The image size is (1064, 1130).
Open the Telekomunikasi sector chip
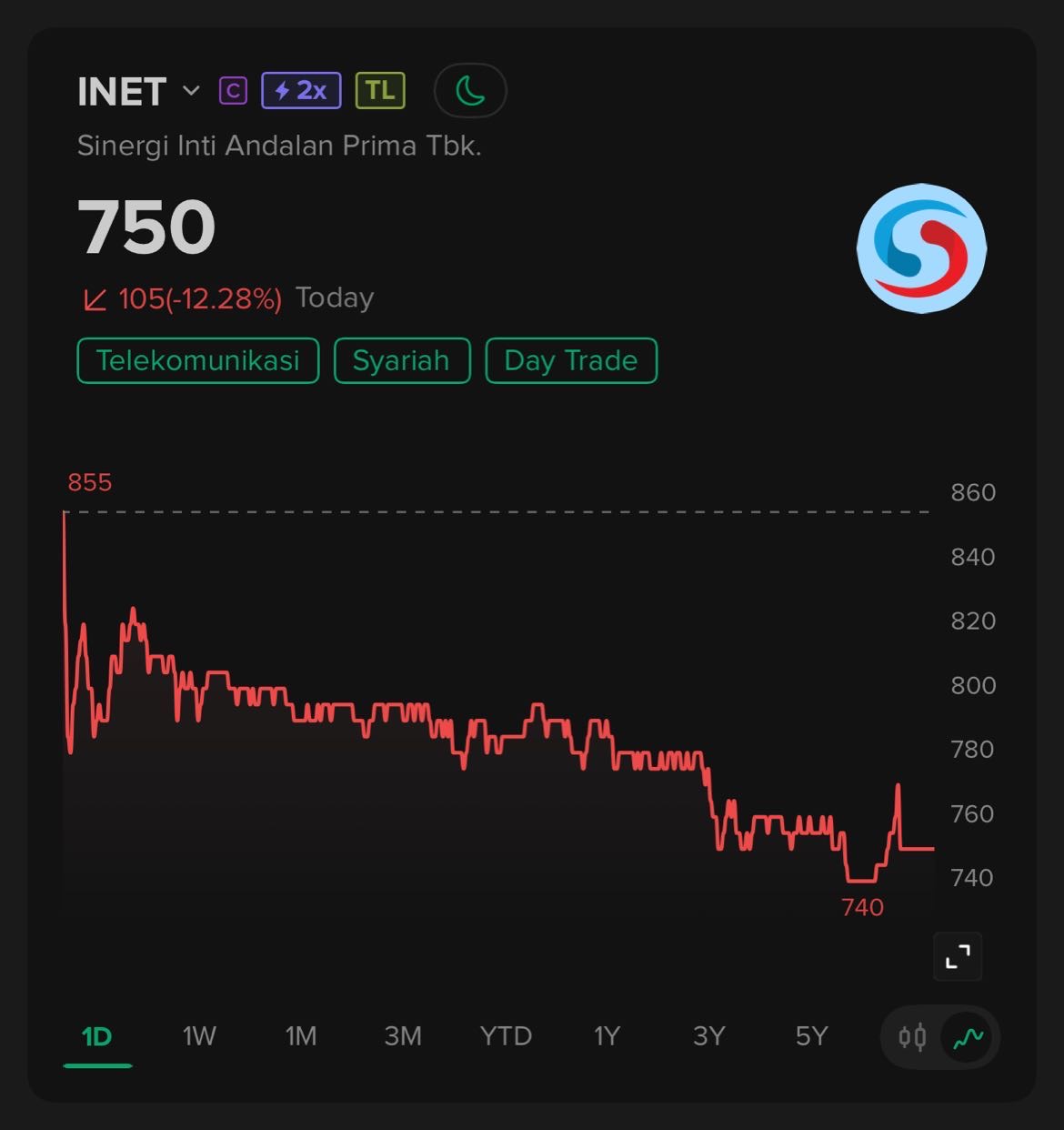(x=198, y=361)
